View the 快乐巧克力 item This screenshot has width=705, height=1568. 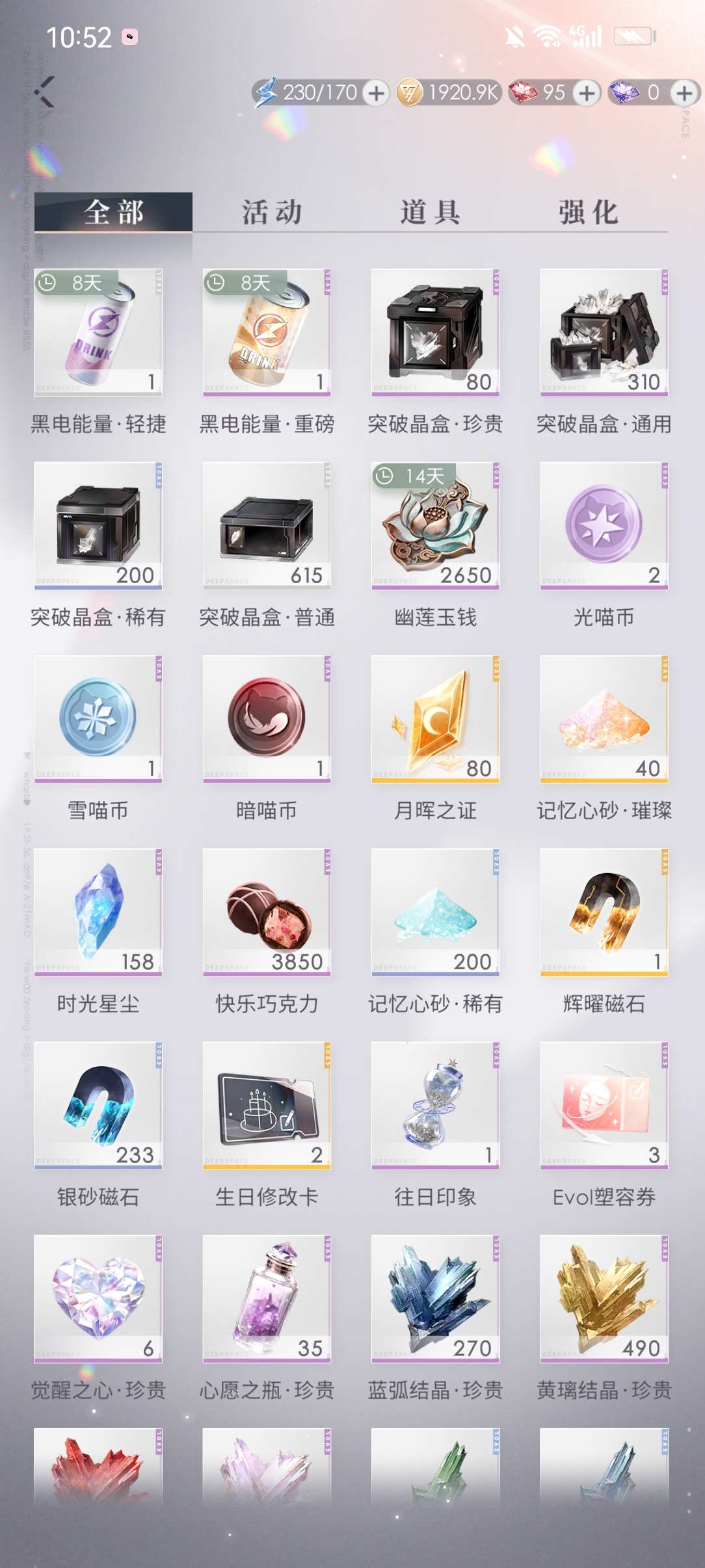pyautogui.click(x=267, y=911)
